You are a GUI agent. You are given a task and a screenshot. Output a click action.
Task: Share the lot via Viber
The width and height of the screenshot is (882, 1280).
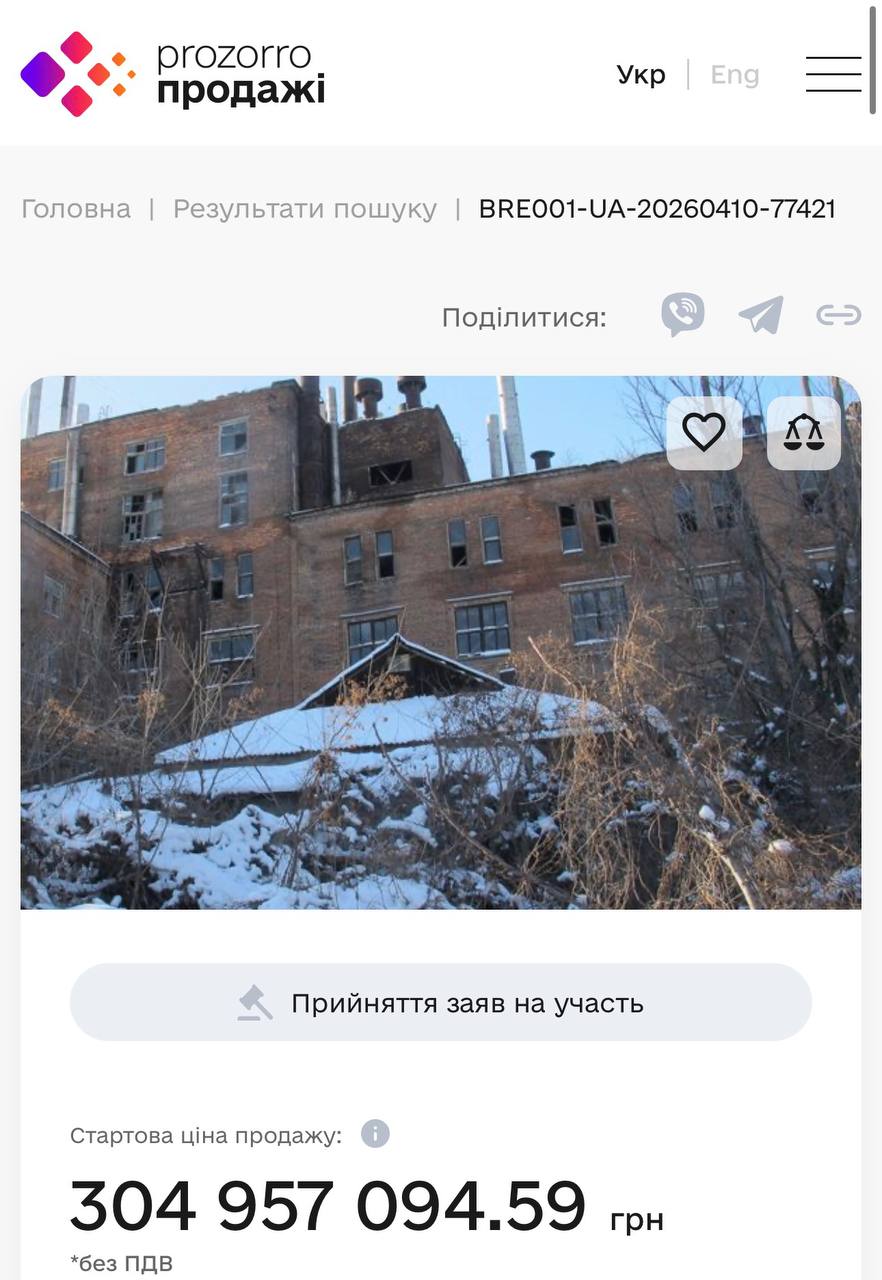[x=683, y=316]
